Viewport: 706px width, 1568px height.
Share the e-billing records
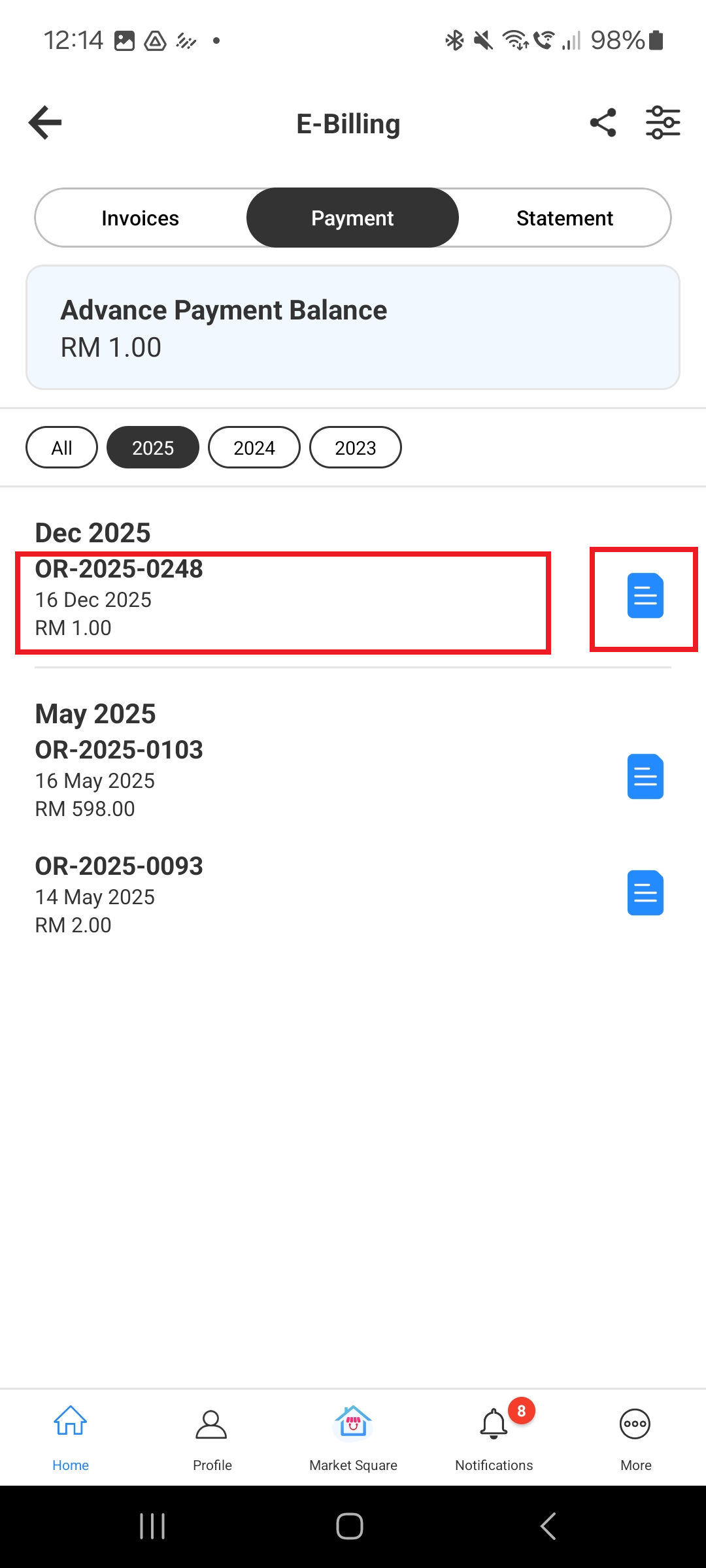603,123
